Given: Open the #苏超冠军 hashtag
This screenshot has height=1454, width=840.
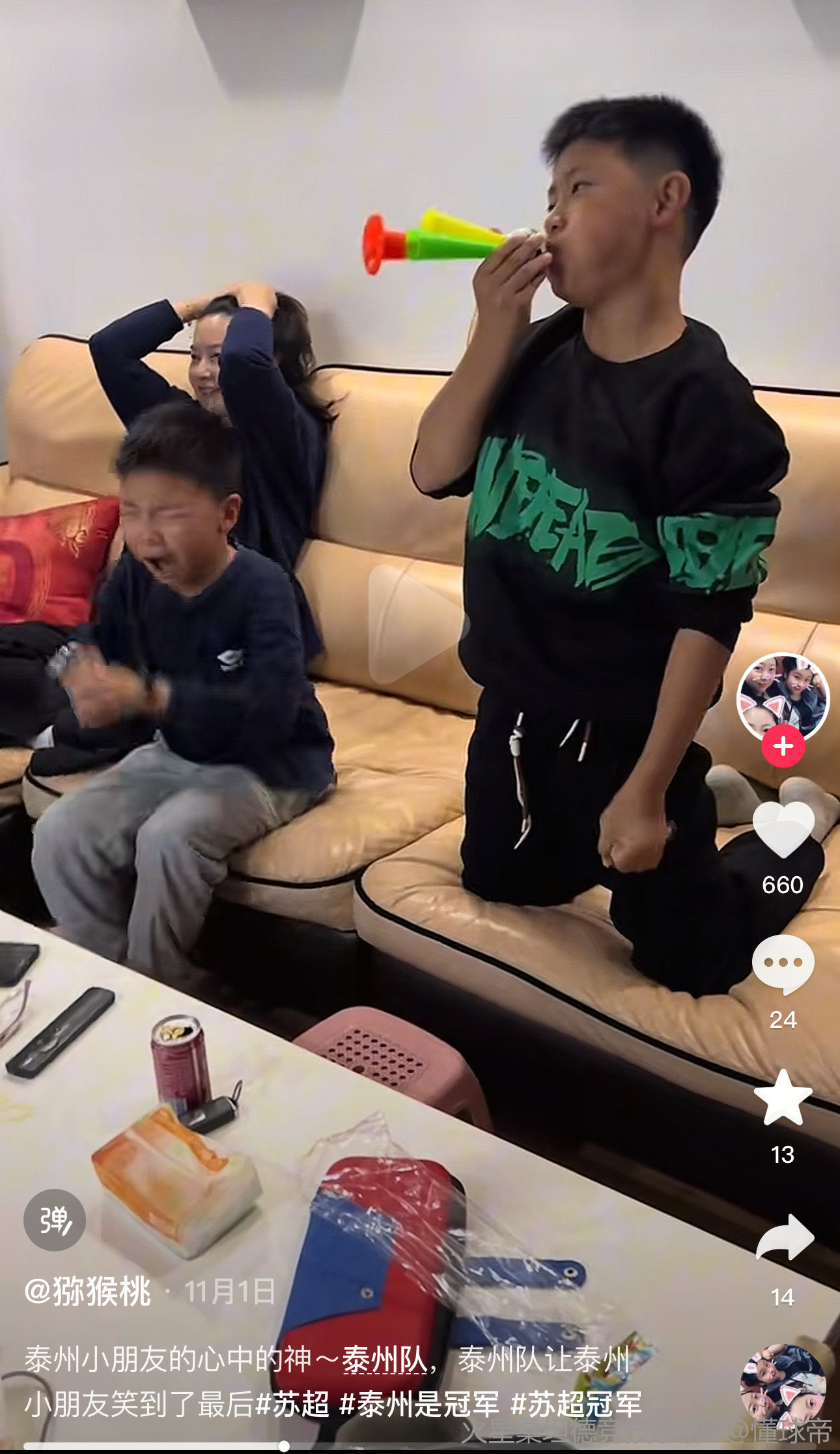Looking at the screenshot, I should pos(576,1404).
